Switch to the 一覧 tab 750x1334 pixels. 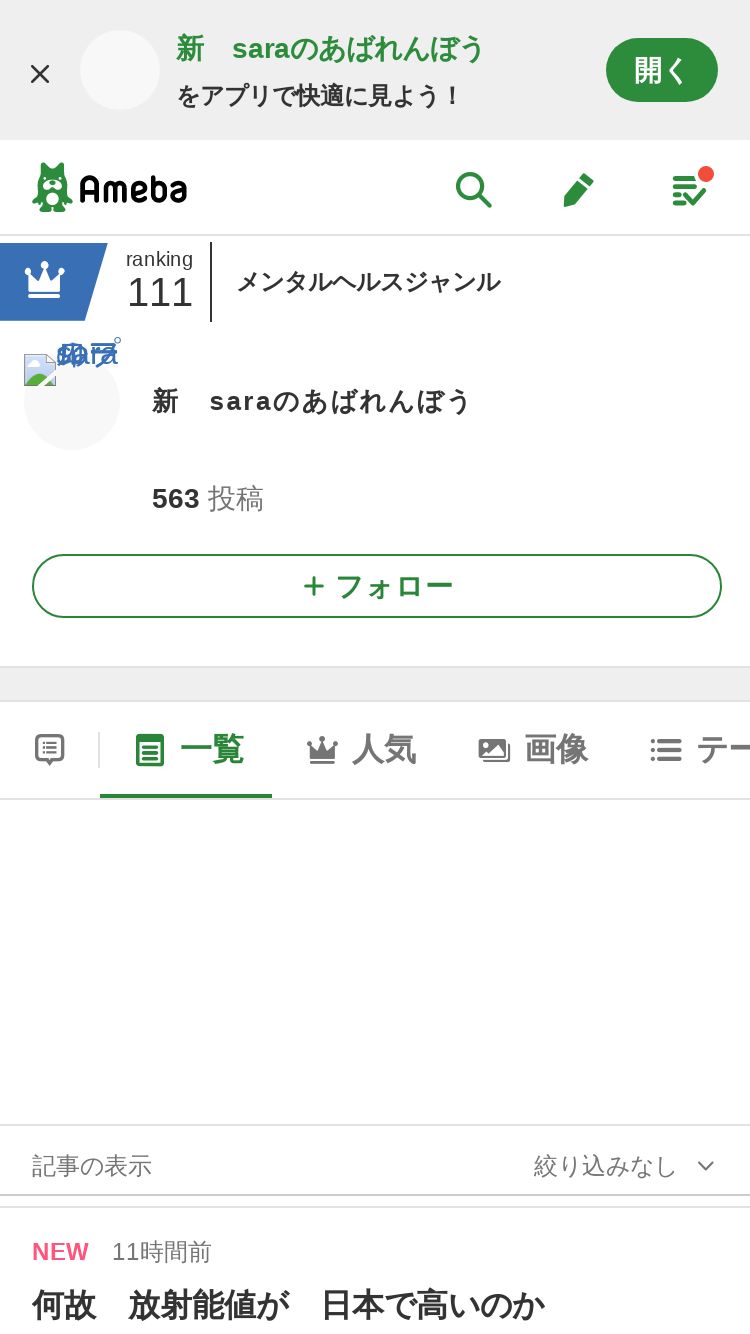point(186,750)
